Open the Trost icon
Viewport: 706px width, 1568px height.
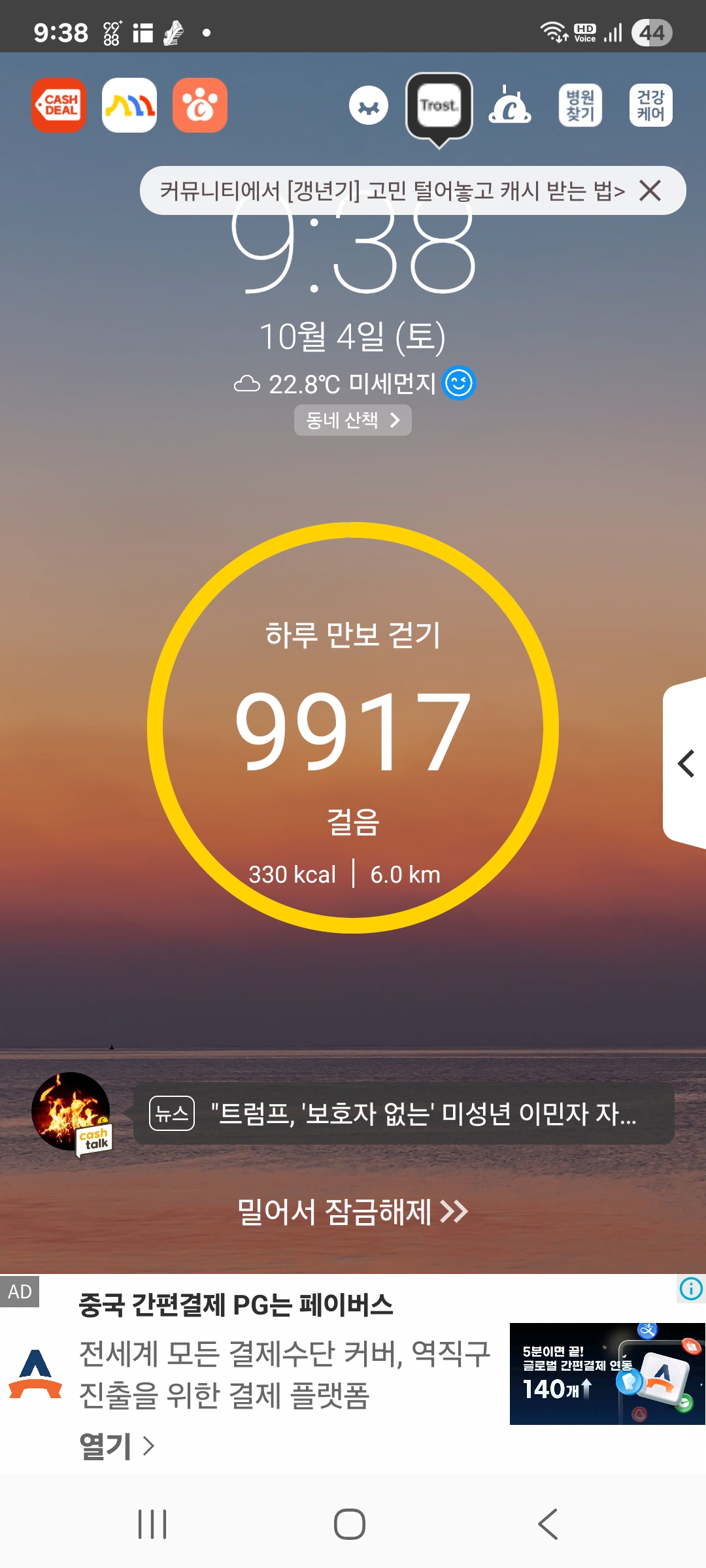tap(439, 106)
